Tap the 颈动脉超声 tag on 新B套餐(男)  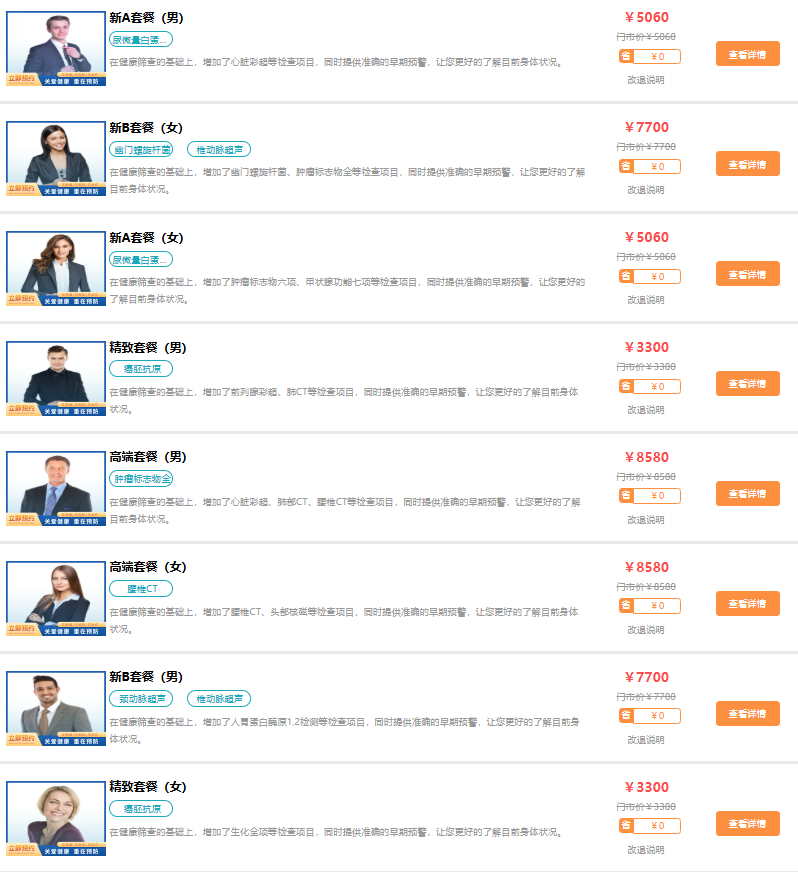pos(141,699)
